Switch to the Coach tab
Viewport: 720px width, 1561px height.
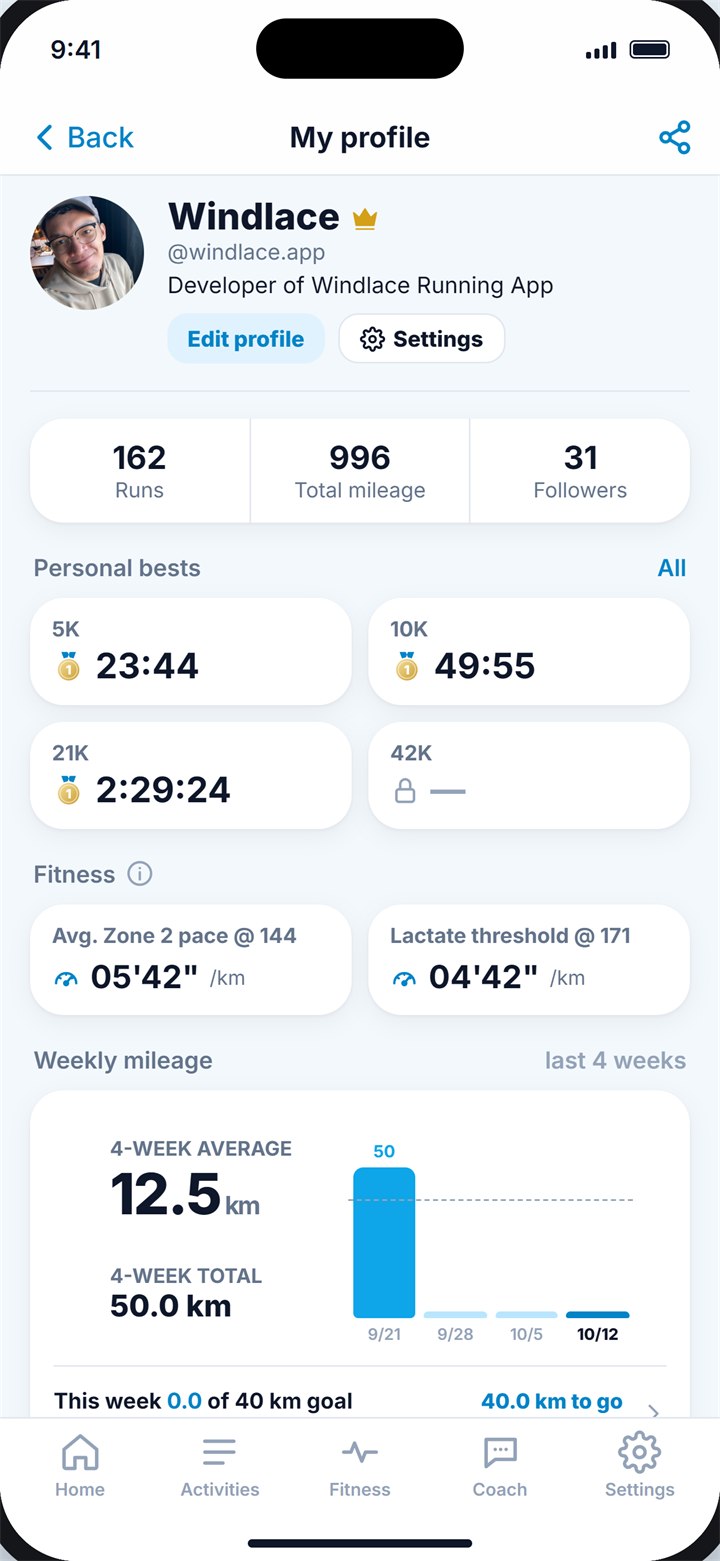pyautogui.click(x=500, y=1466)
